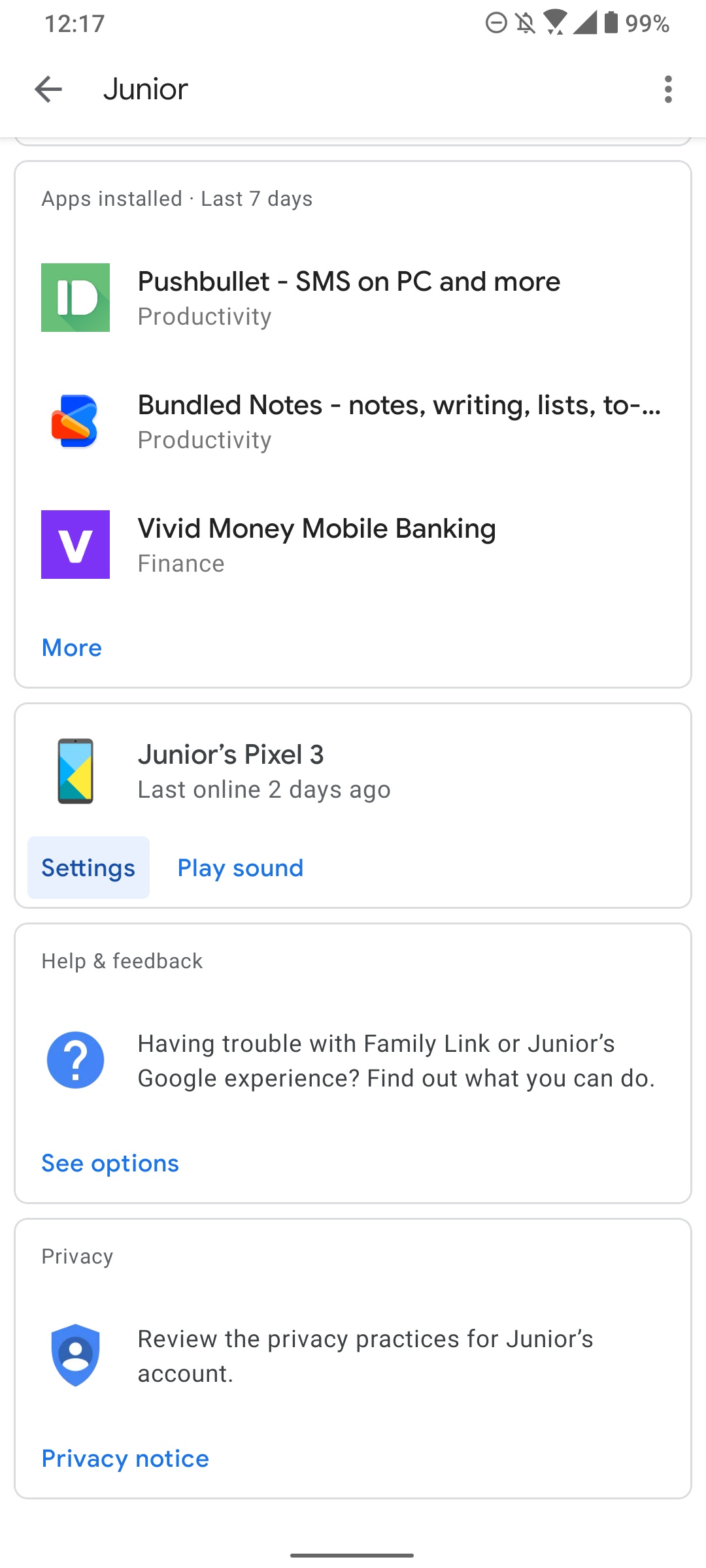Image resolution: width=706 pixels, height=1568 pixels.
Task: Open the three-dot overflow menu
Action: (667, 89)
